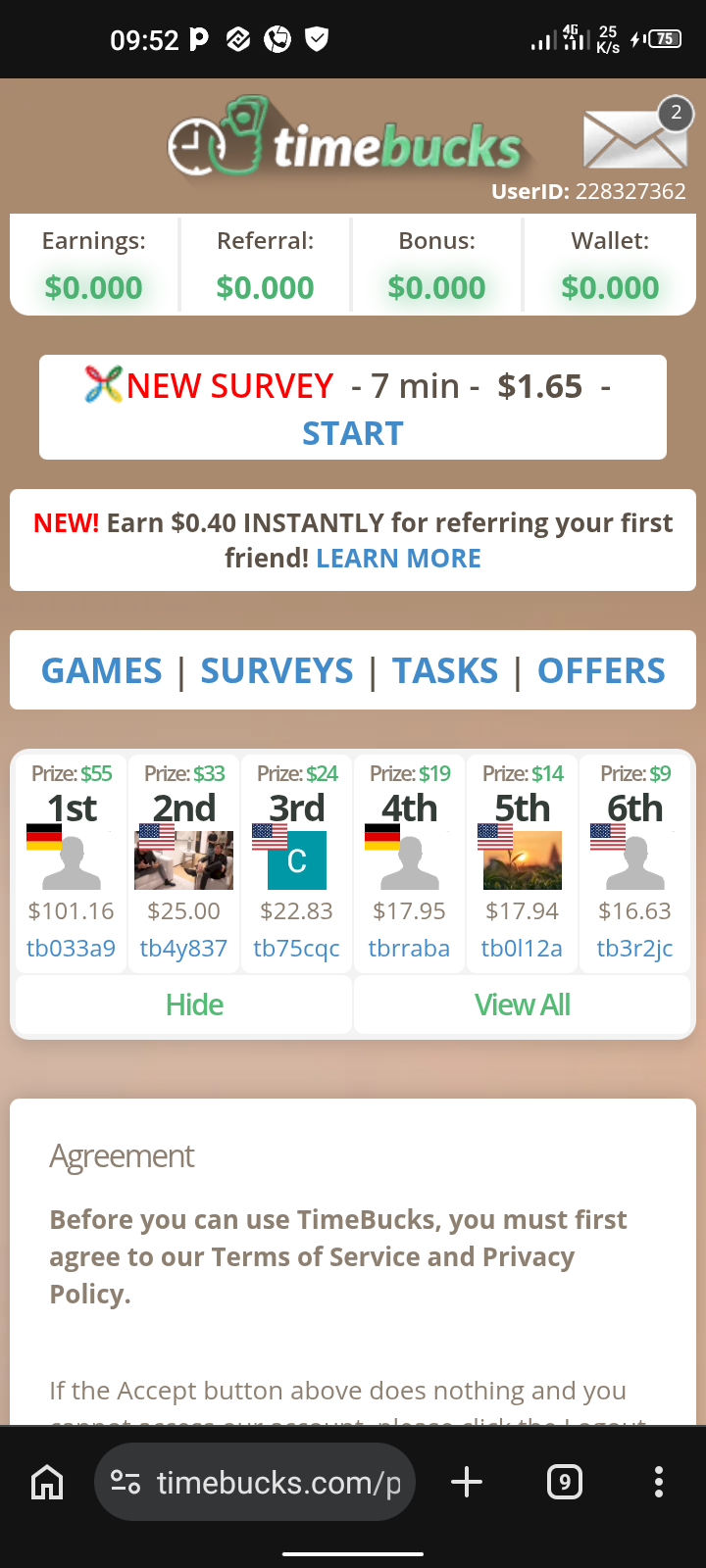This screenshot has width=706, height=1568.
Task: View user tbrraba's profile
Action: coord(409,949)
